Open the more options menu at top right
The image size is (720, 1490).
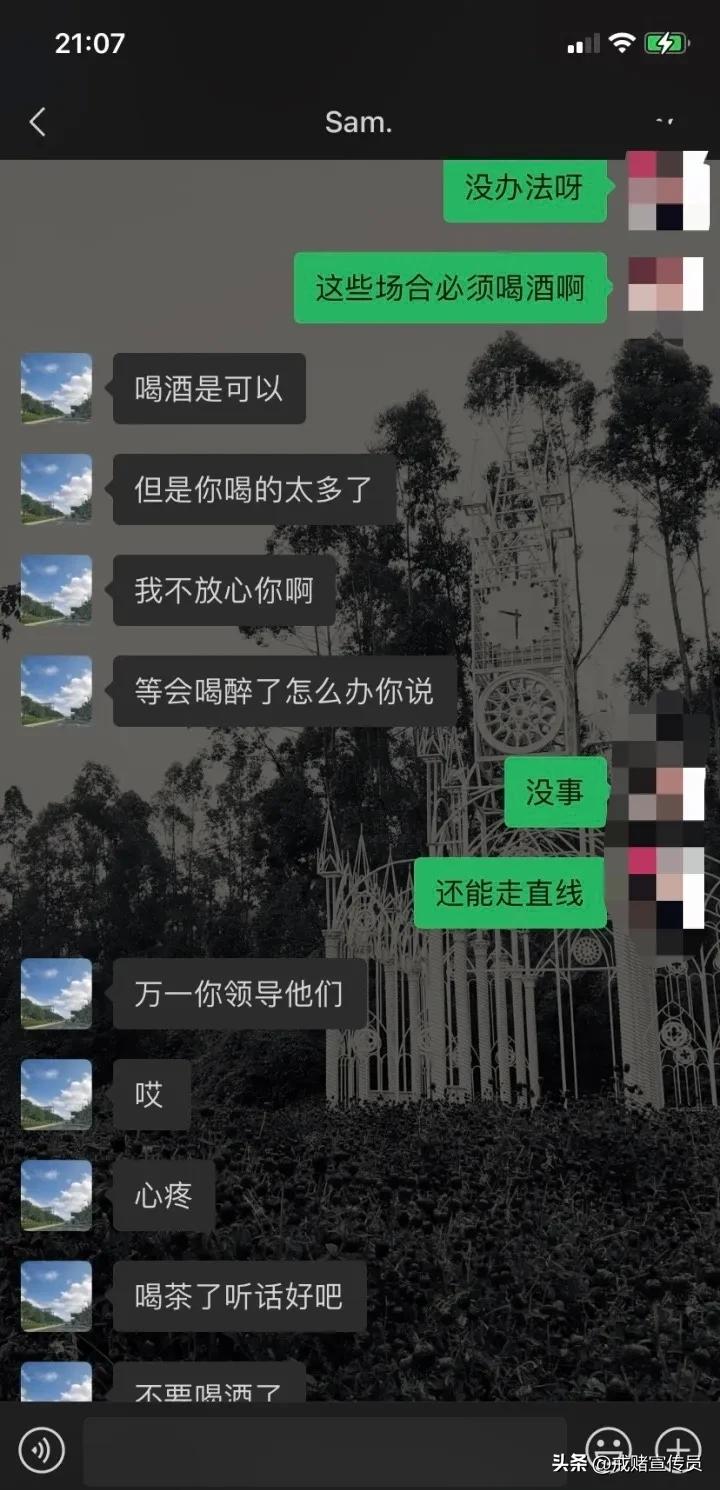coord(665,122)
